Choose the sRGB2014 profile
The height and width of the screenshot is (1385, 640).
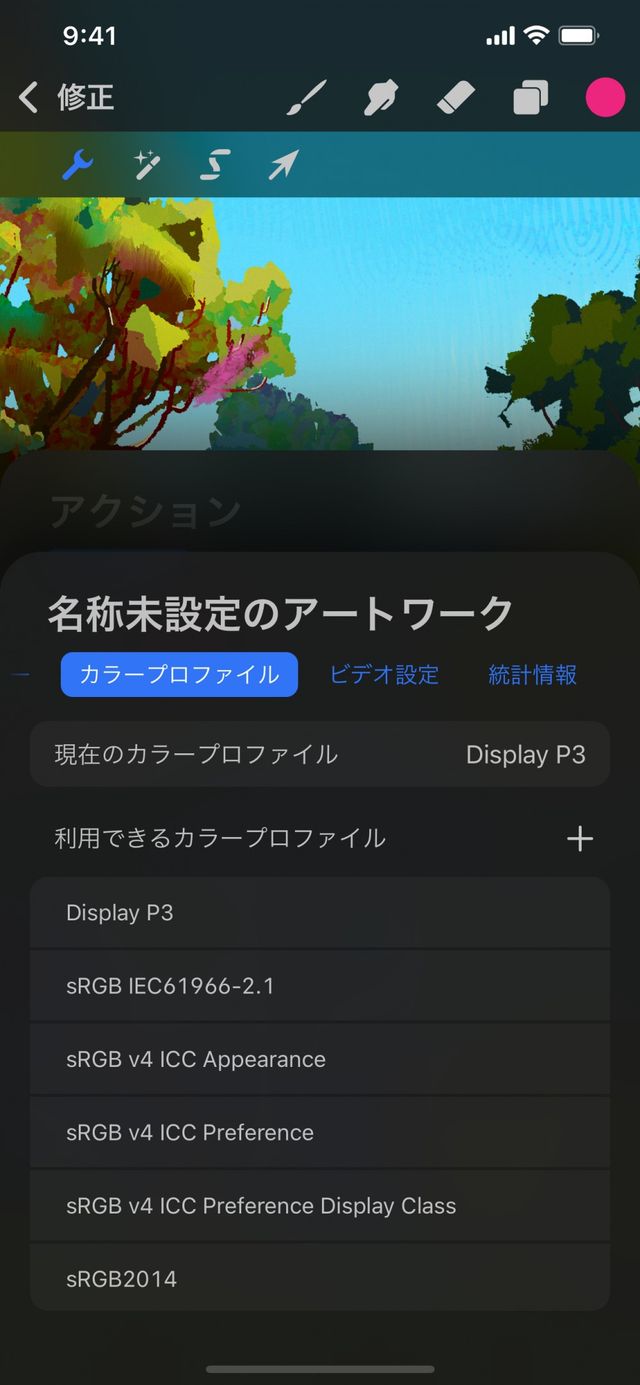pyautogui.click(x=320, y=1278)
